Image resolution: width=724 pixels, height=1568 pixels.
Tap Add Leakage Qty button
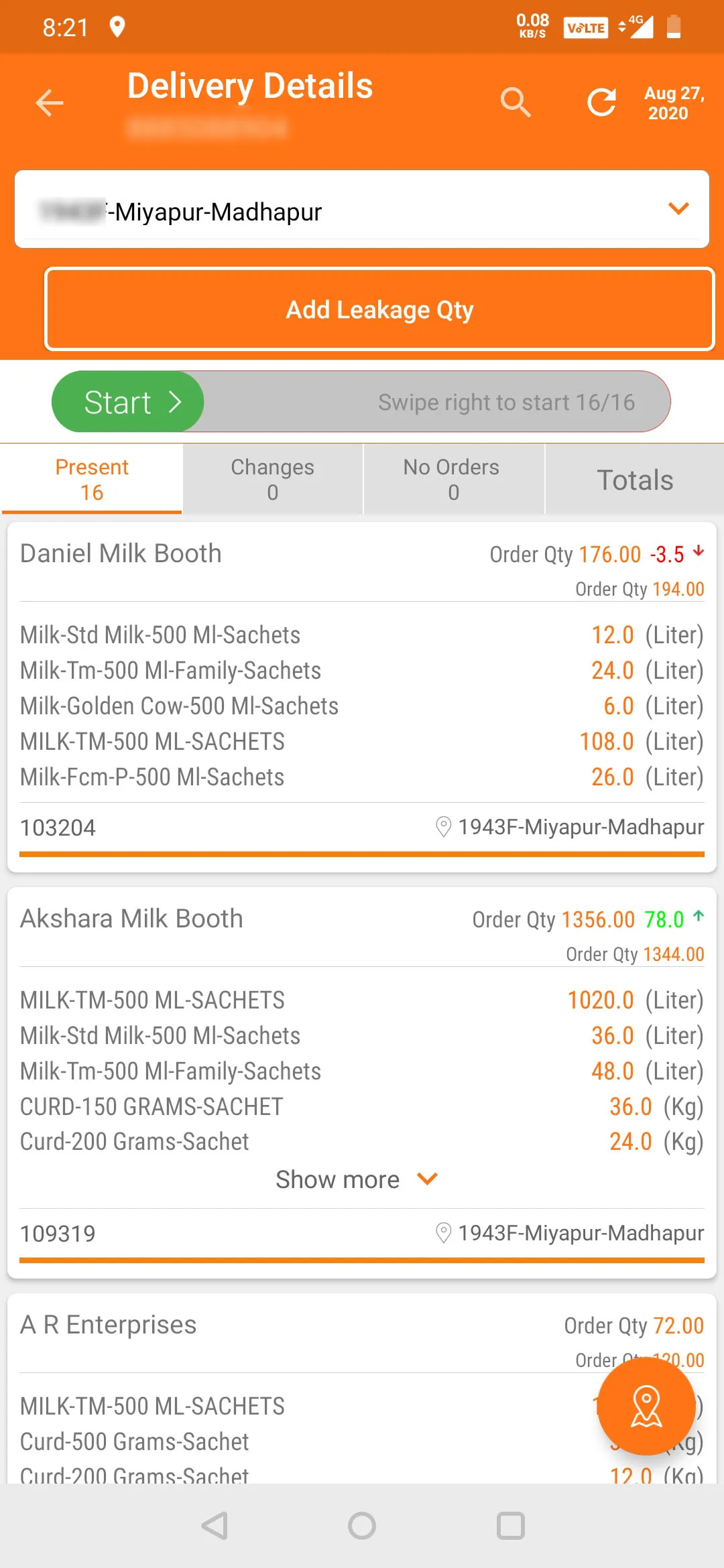379,310
